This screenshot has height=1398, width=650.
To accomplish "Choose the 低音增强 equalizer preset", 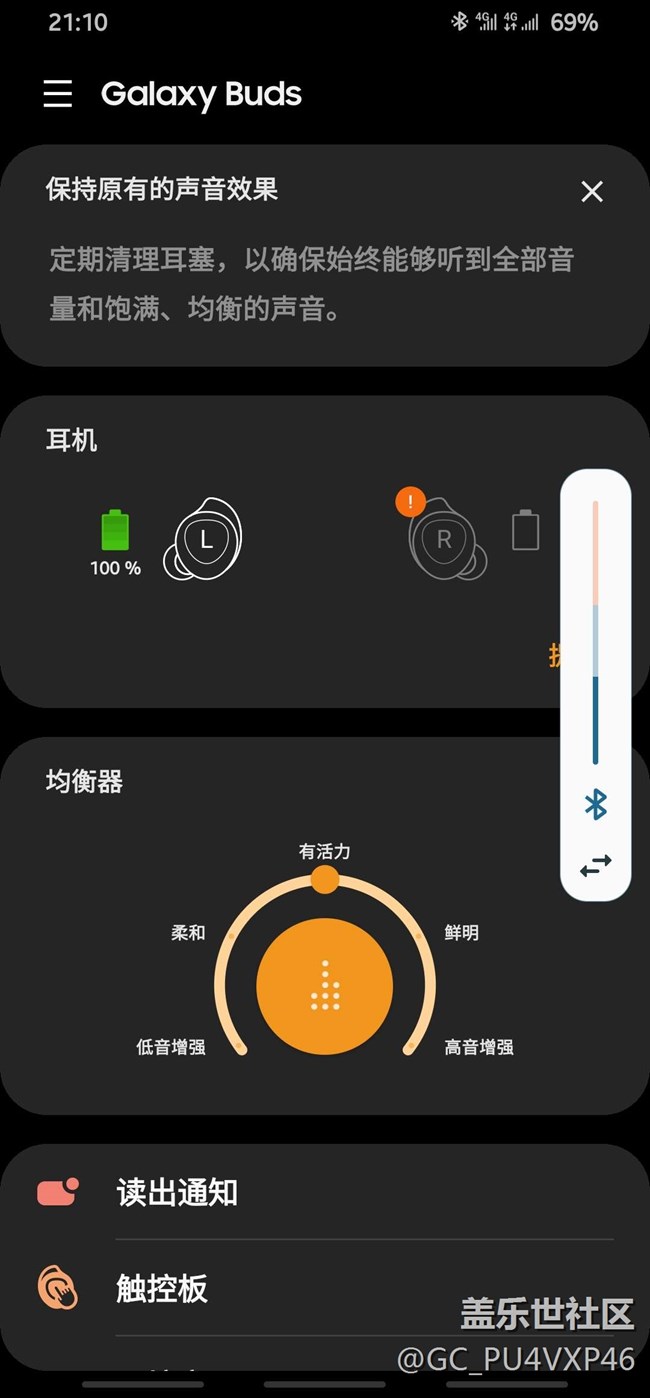I will click(x=171, y=1047).
